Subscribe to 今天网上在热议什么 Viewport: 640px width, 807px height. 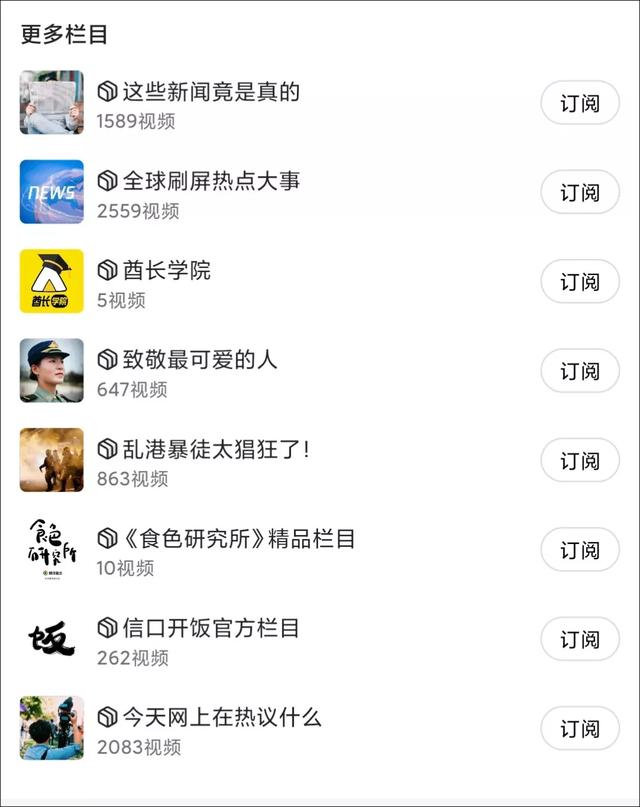[x=580, y=729]
